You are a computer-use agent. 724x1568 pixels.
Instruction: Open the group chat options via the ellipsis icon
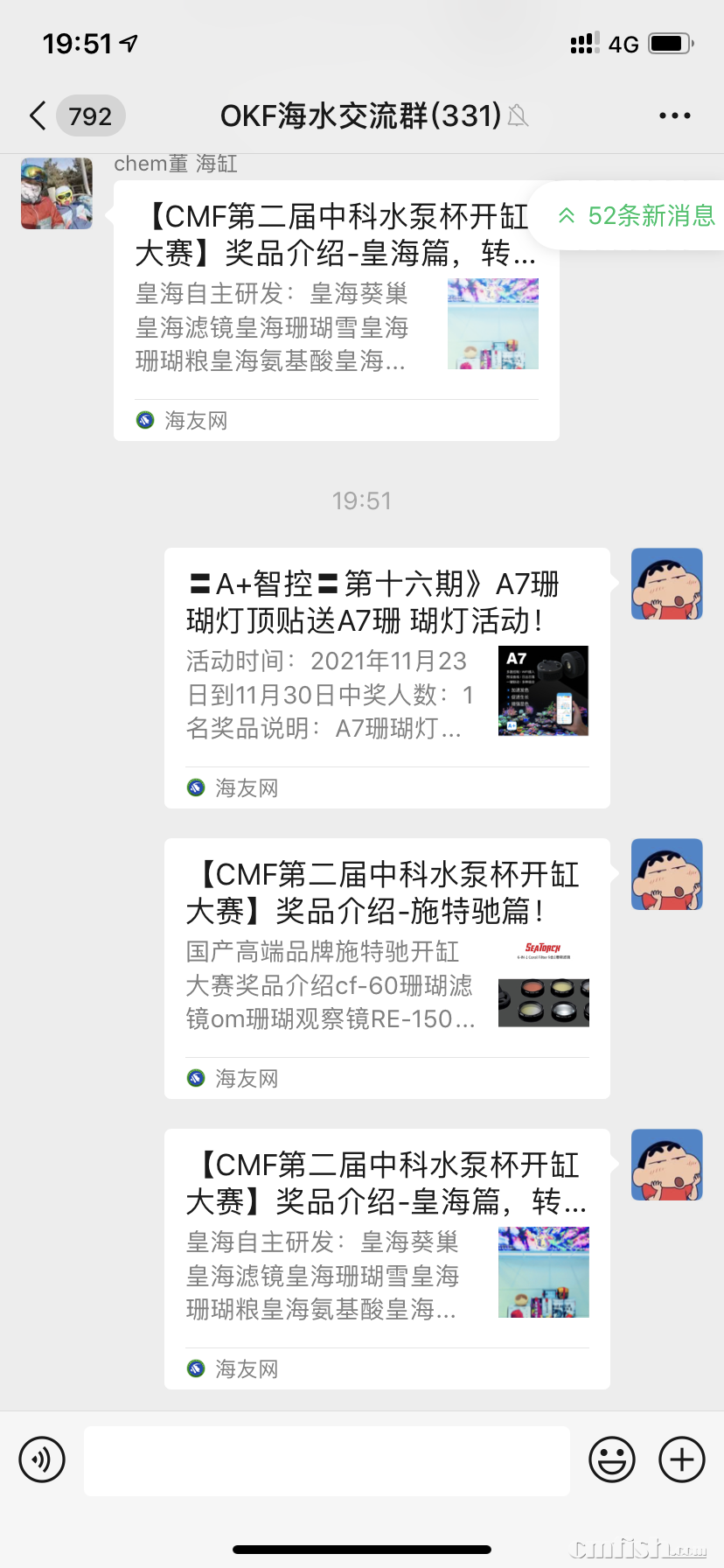tap(674, 115)
